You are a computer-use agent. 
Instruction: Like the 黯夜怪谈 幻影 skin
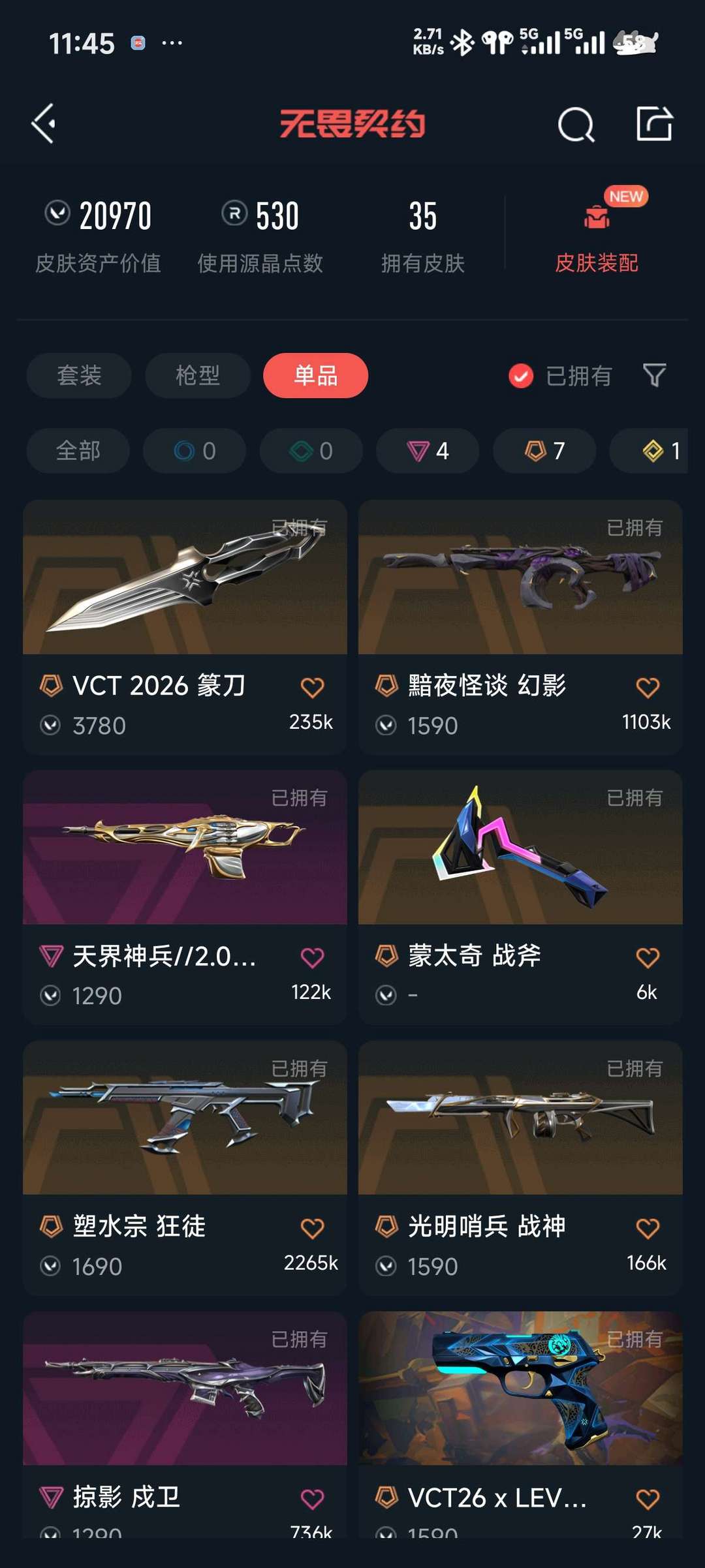tap(648, 687)
